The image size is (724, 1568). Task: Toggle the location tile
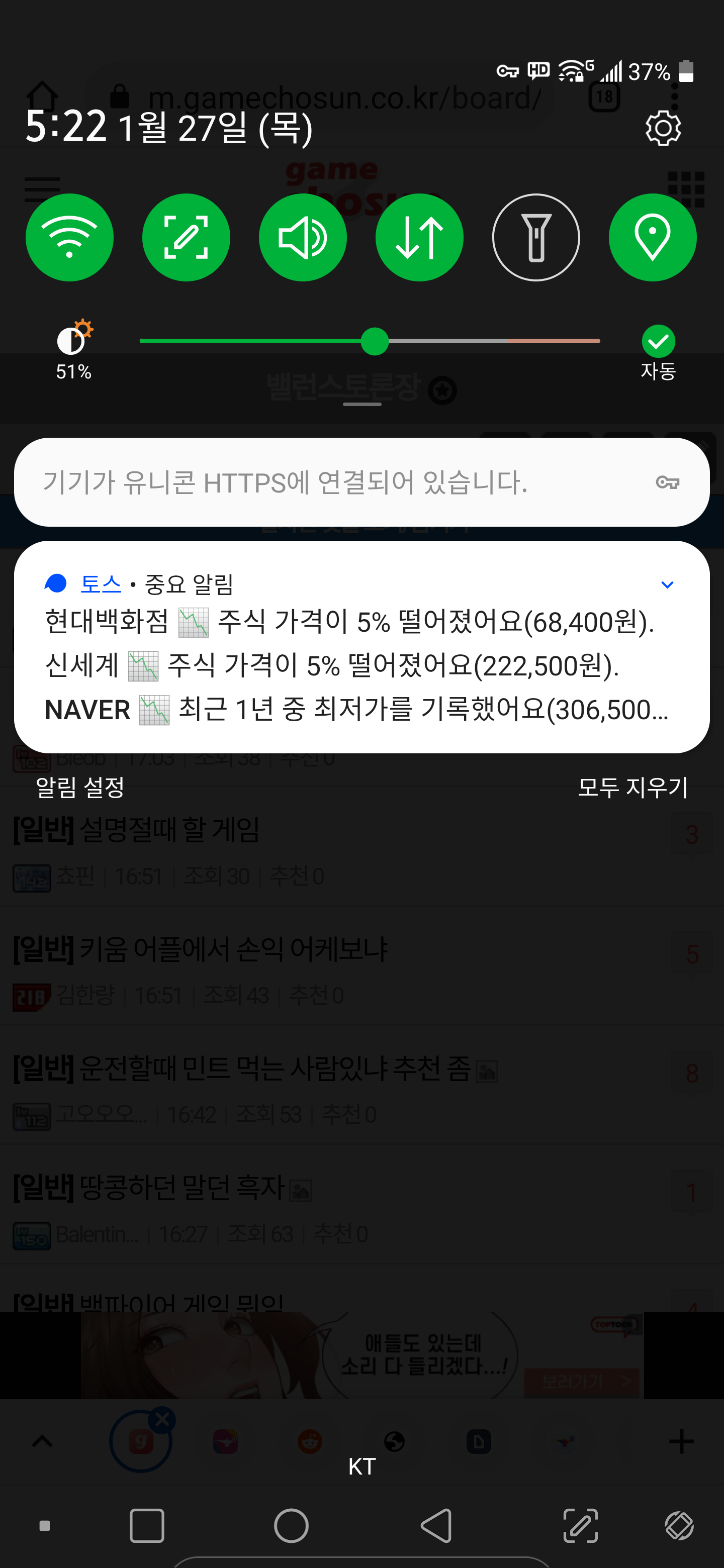point(652,237)
